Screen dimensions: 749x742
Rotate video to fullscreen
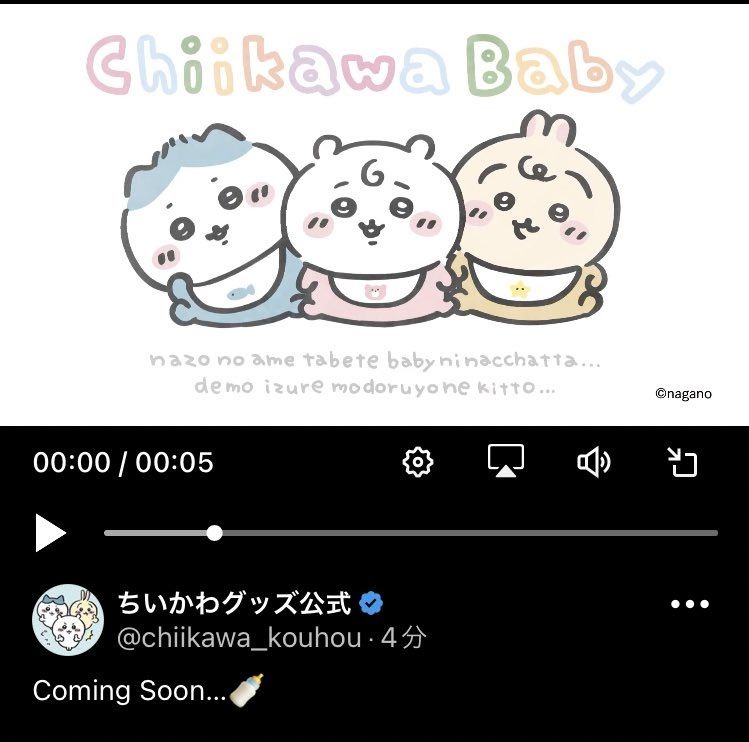[x=682, y=462]
